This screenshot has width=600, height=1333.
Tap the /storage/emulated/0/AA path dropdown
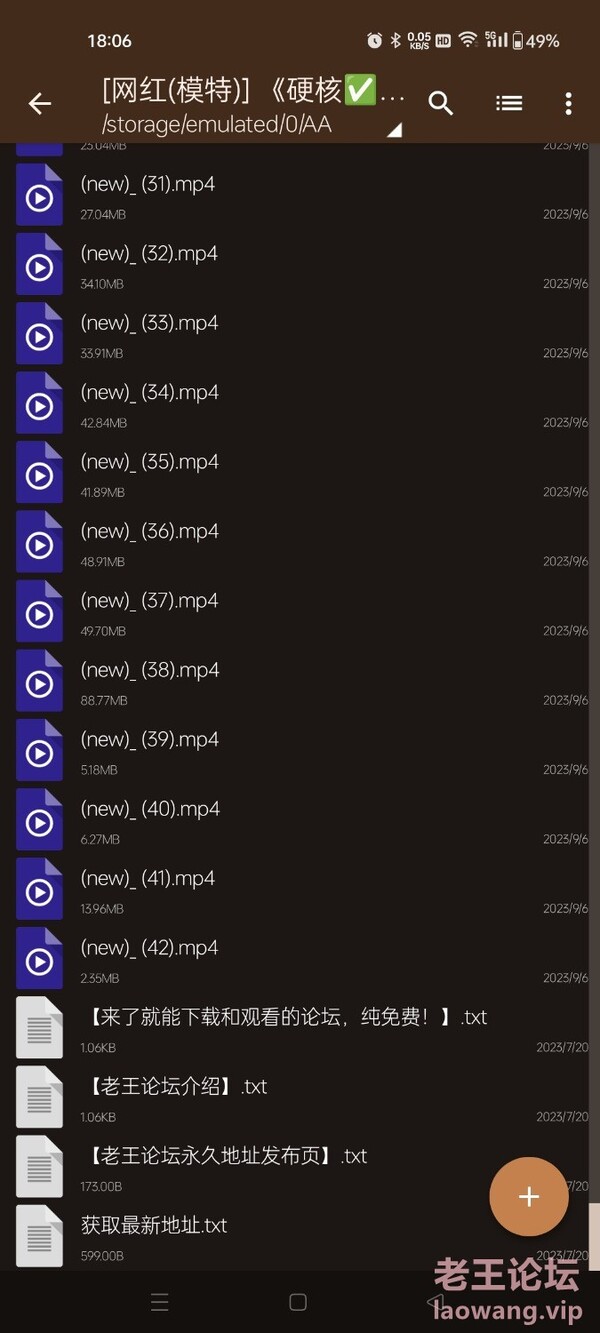[x=250, y=125]
